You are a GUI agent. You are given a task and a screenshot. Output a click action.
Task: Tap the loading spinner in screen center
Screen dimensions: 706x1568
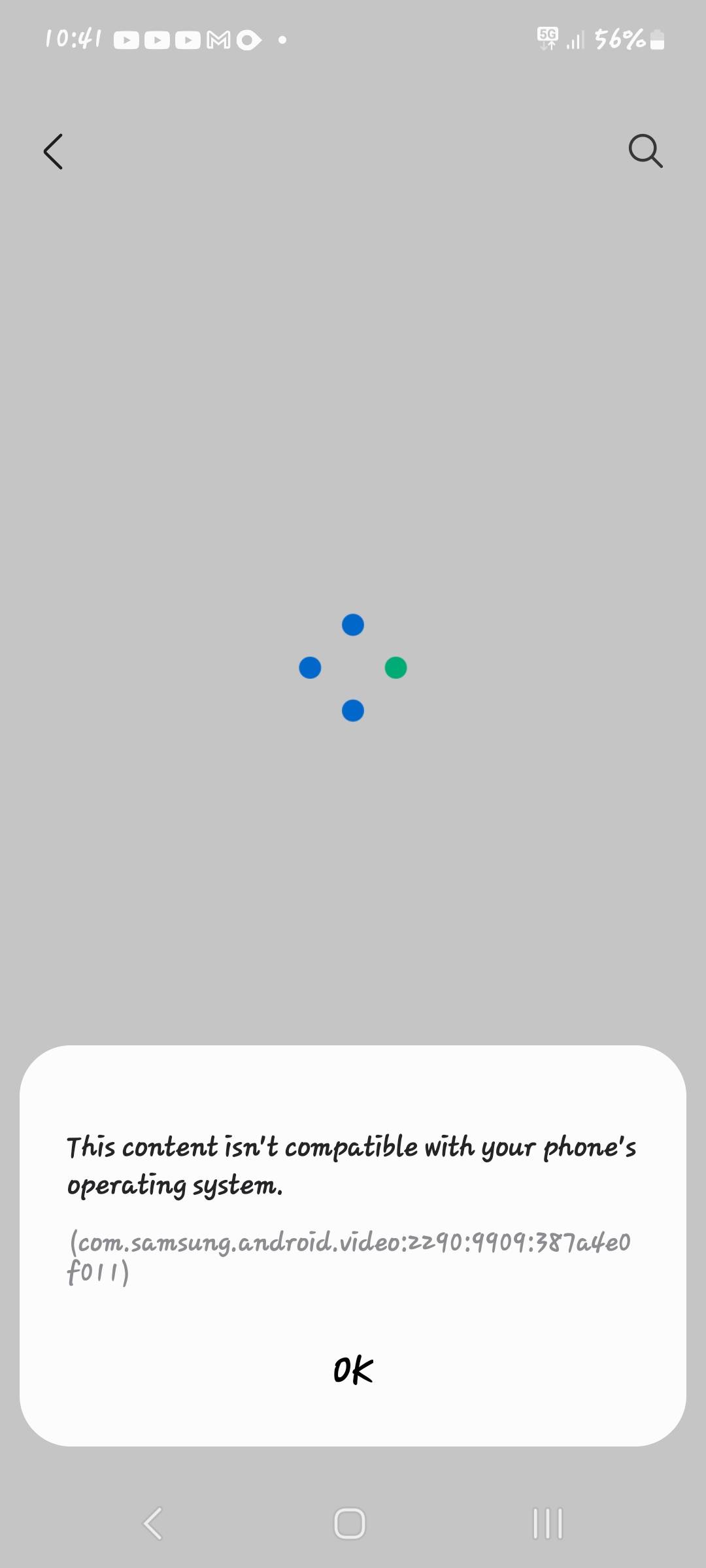click(x=353, y=667)
